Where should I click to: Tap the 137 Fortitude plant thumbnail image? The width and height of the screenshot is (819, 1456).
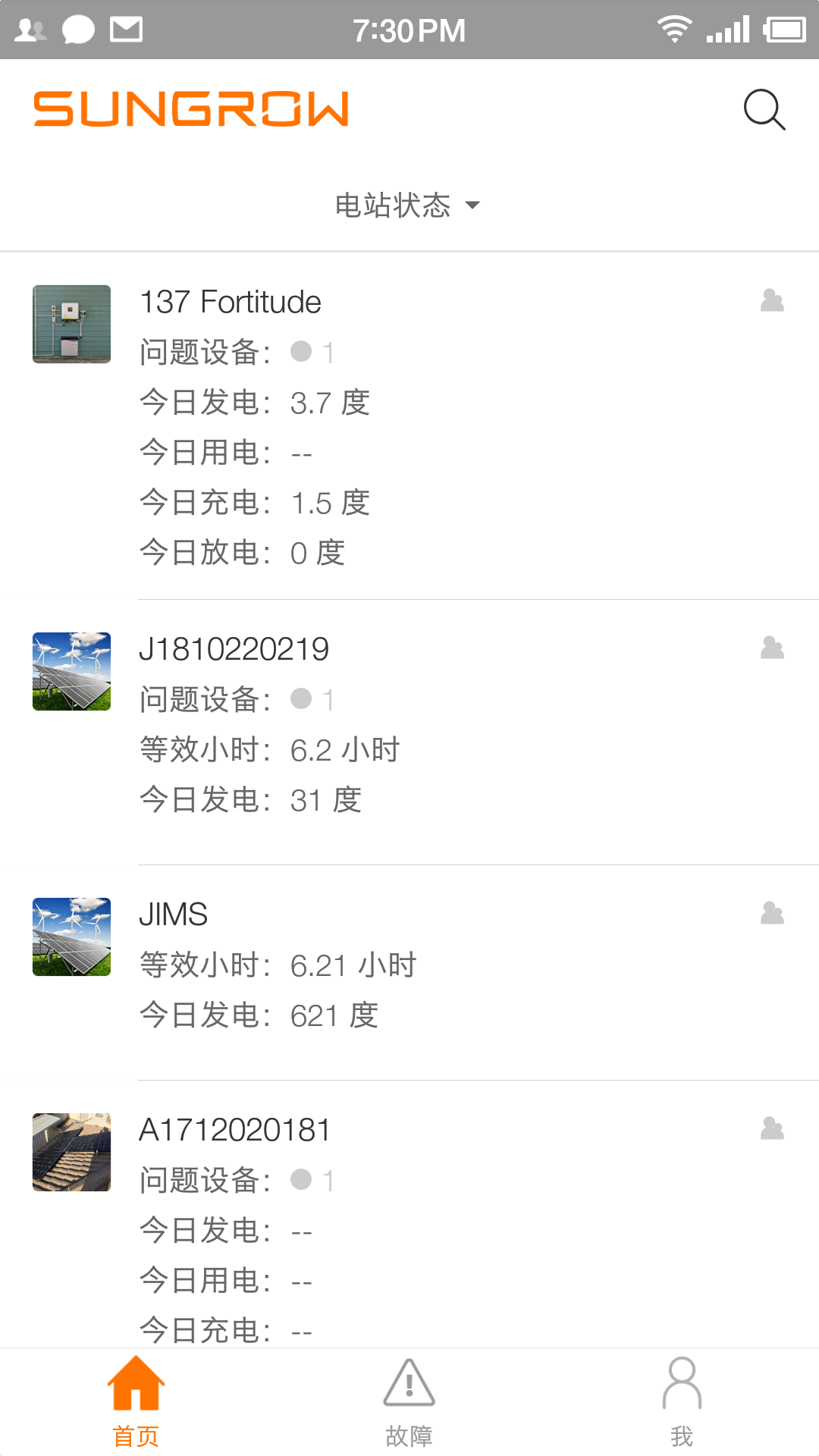(x=71, y=324)
